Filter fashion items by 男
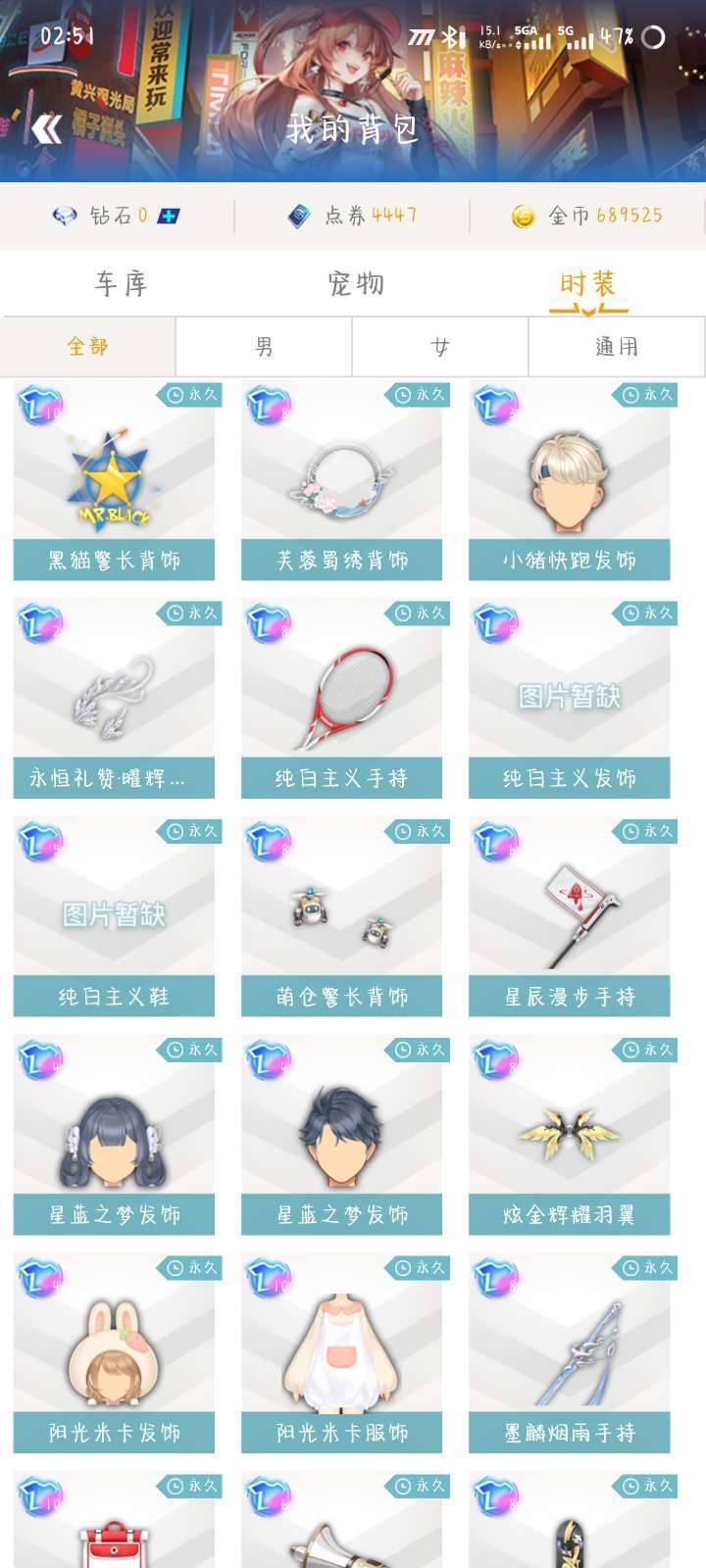This screenshot has width=706, height=1568. (264, 347)
